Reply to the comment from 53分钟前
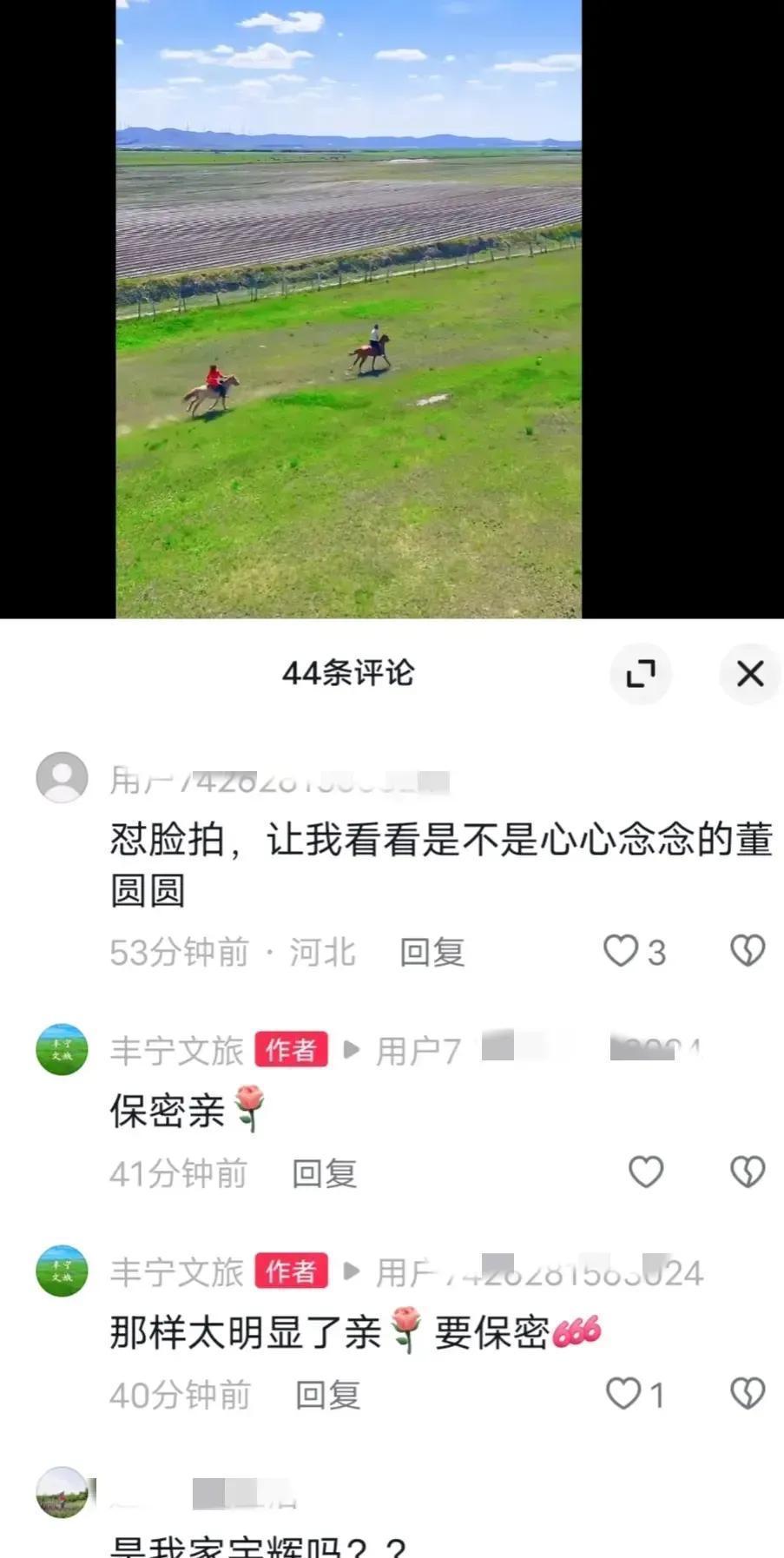The width and height of the screenshot is (784, 1558). click(432, 953)
